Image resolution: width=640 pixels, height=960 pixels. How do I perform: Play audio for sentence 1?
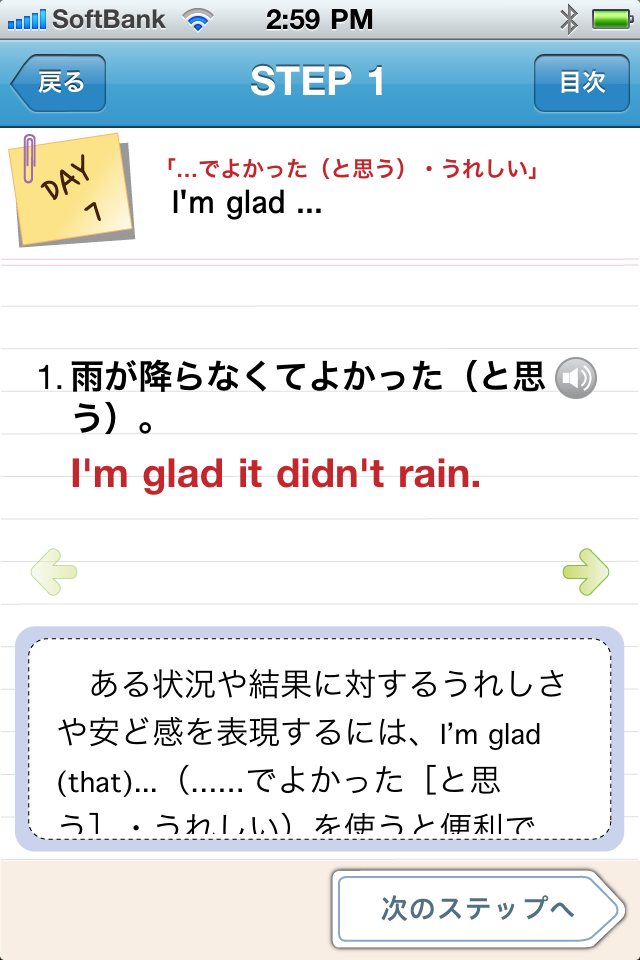[x=576, y=378]
